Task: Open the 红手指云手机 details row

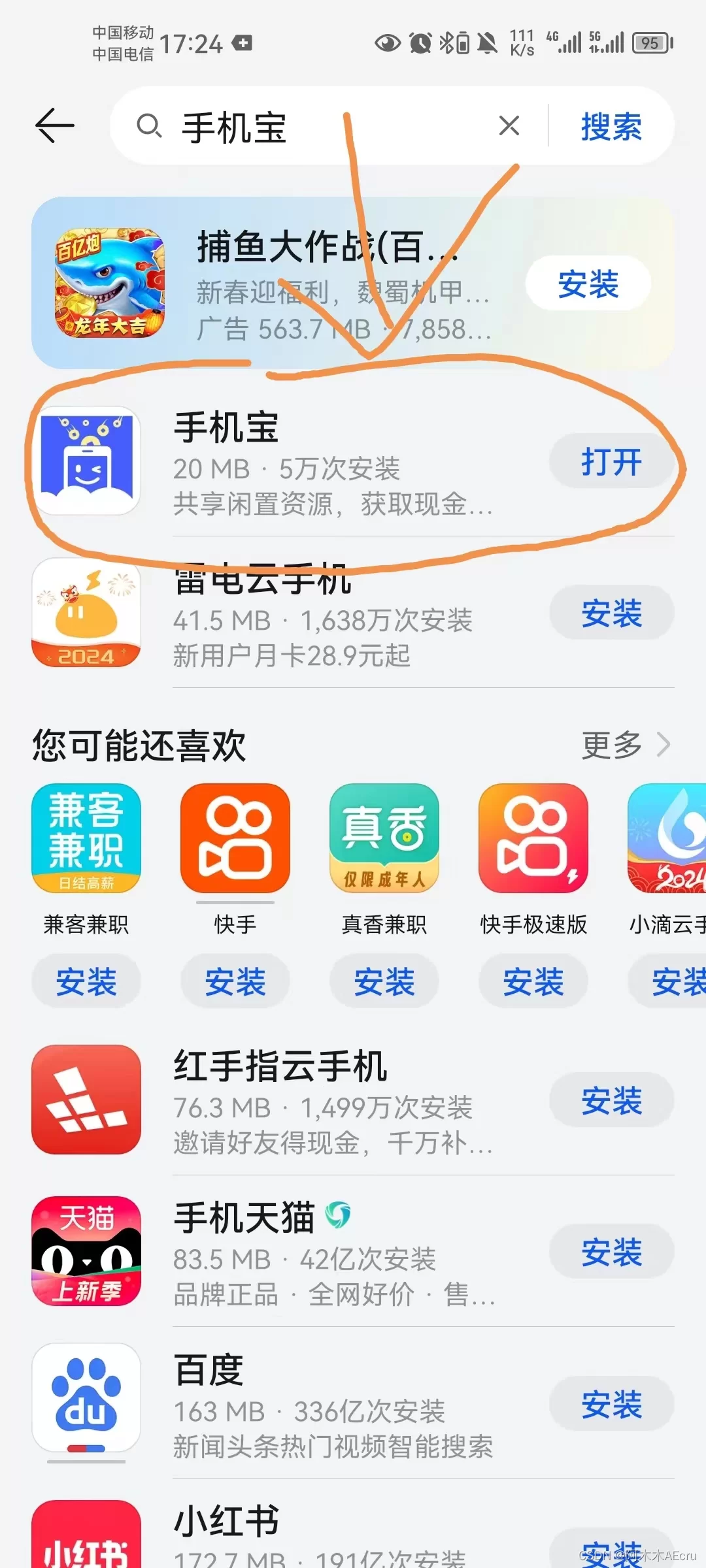Action: click(x=327, y=1101)
